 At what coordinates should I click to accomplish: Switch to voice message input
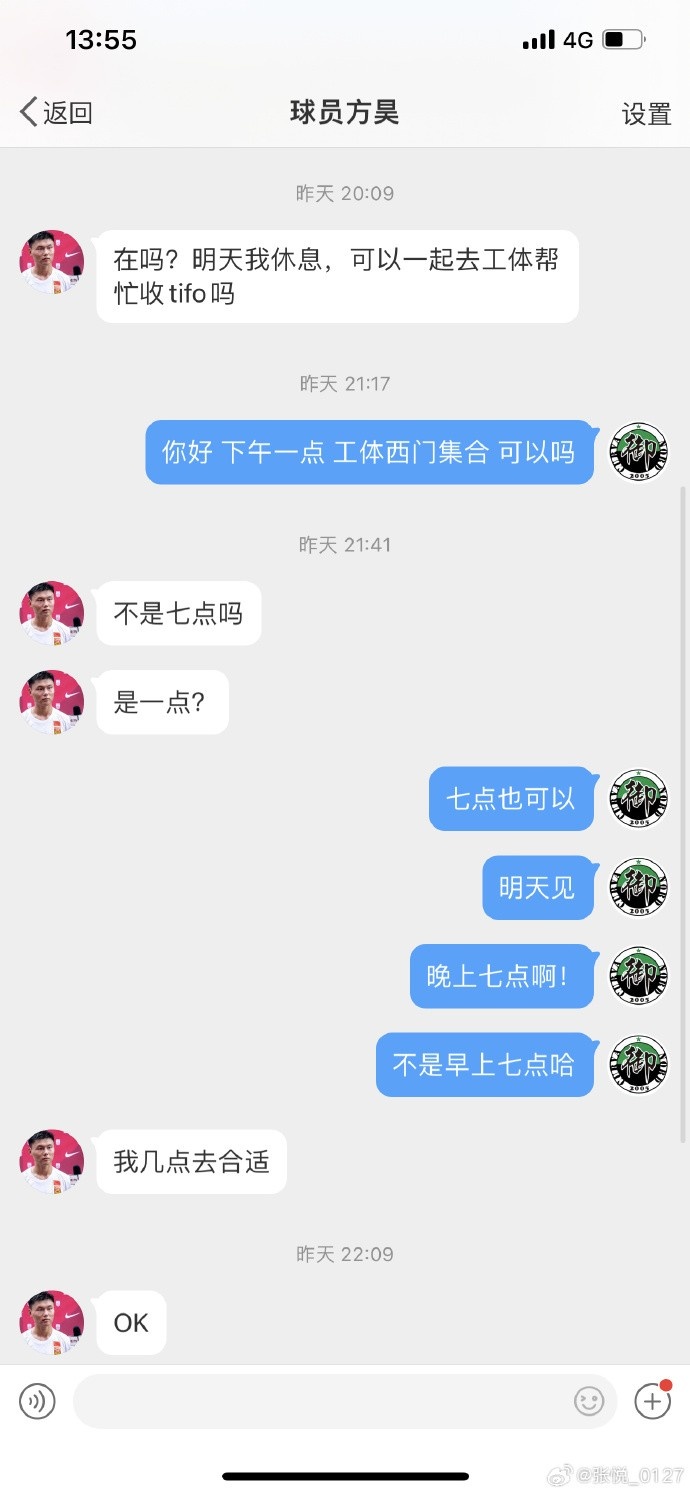pos(37,1401)
